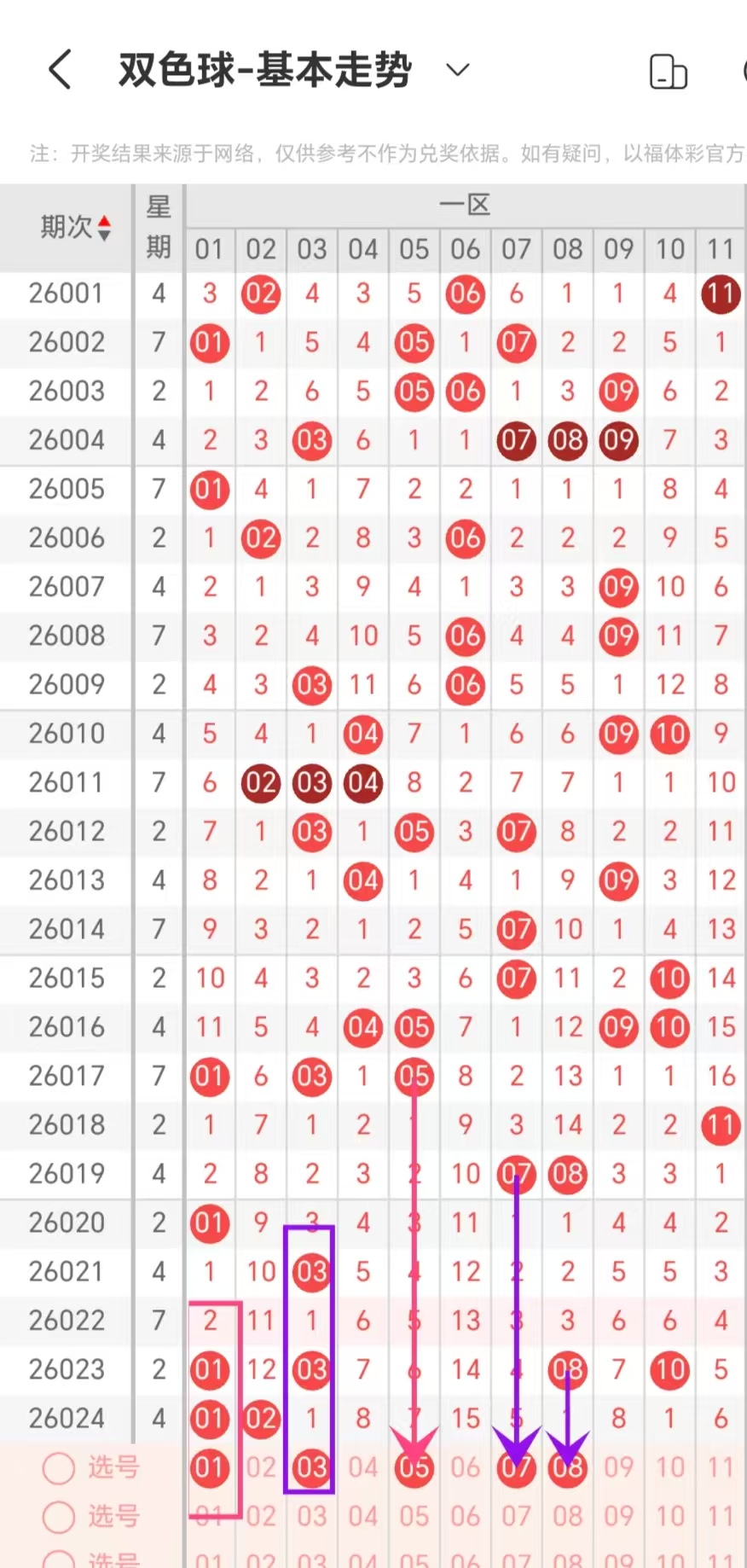Deselect highlighted 03 in the 选号 row

pos(312,1467)
